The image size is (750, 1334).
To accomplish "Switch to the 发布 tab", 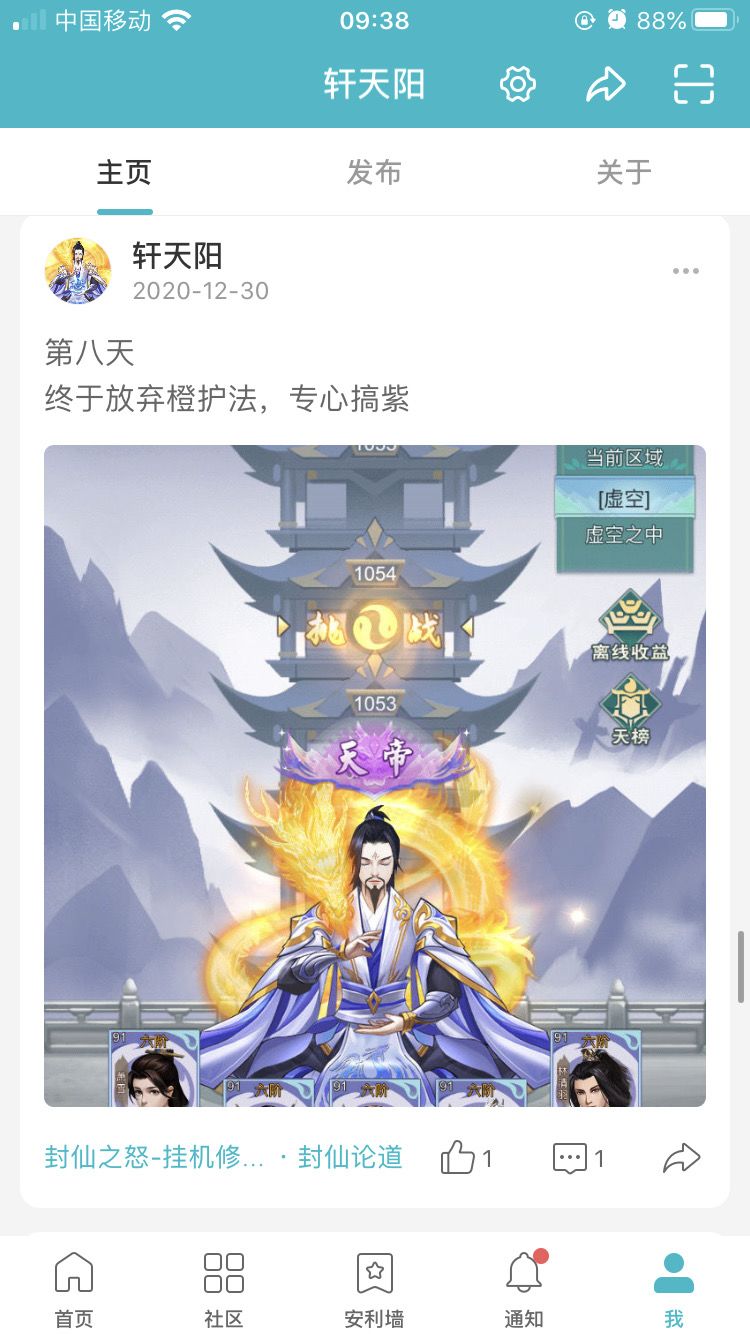I will click(x=374, y=172).
